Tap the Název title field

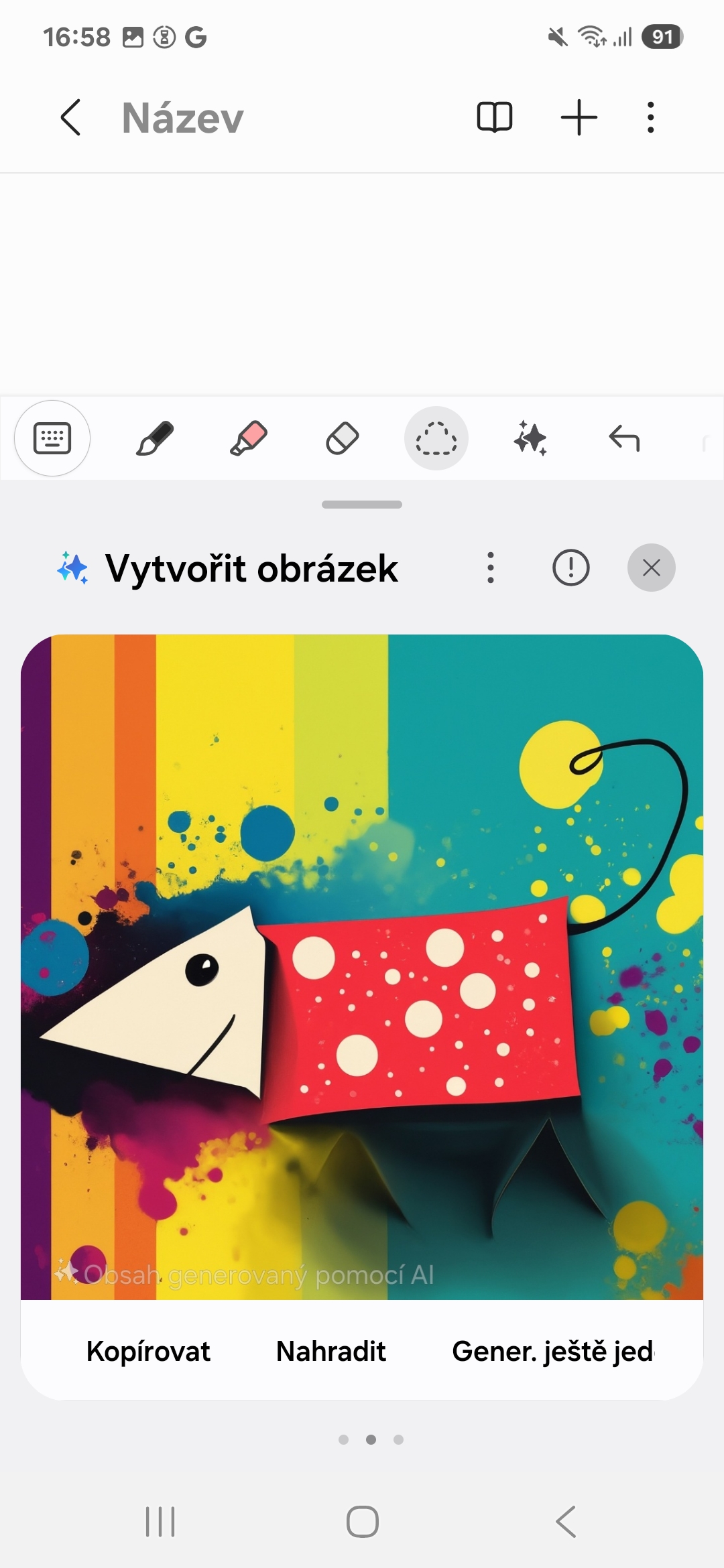[x=183, y=118]
